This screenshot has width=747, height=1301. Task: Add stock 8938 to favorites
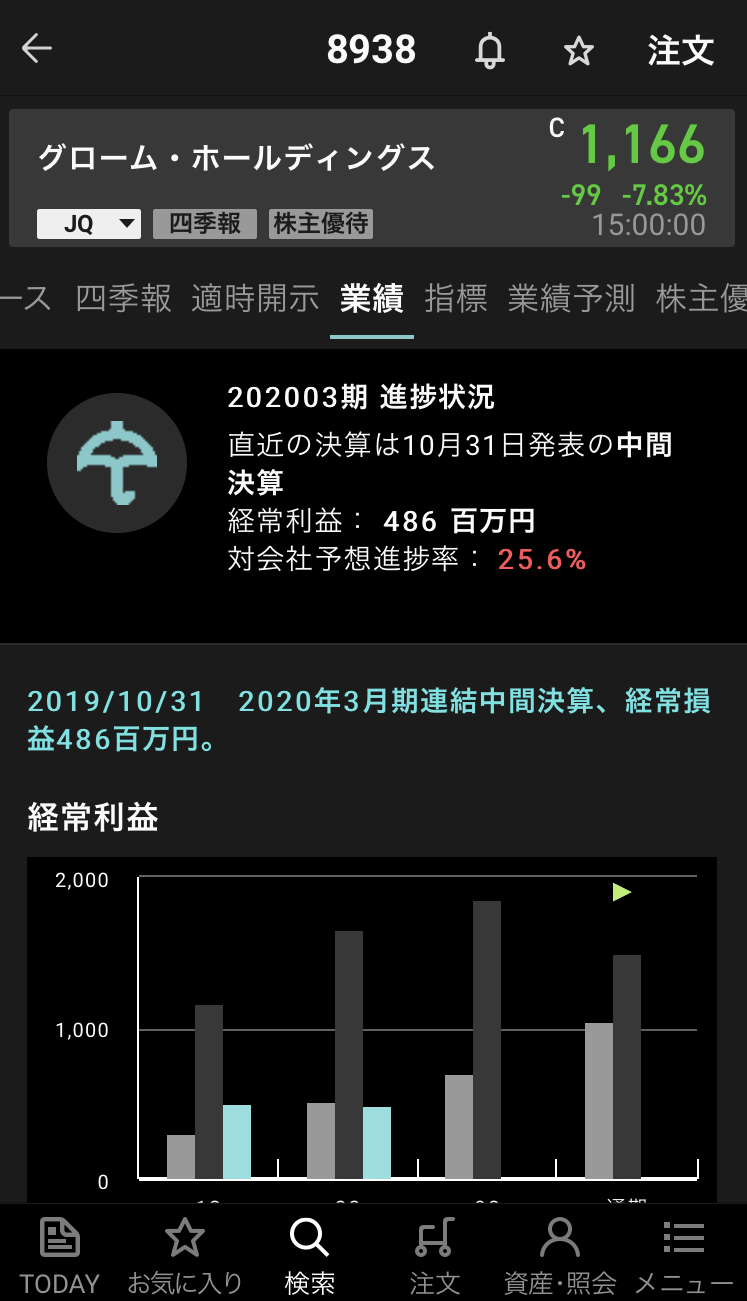click(x=579, y=50)
